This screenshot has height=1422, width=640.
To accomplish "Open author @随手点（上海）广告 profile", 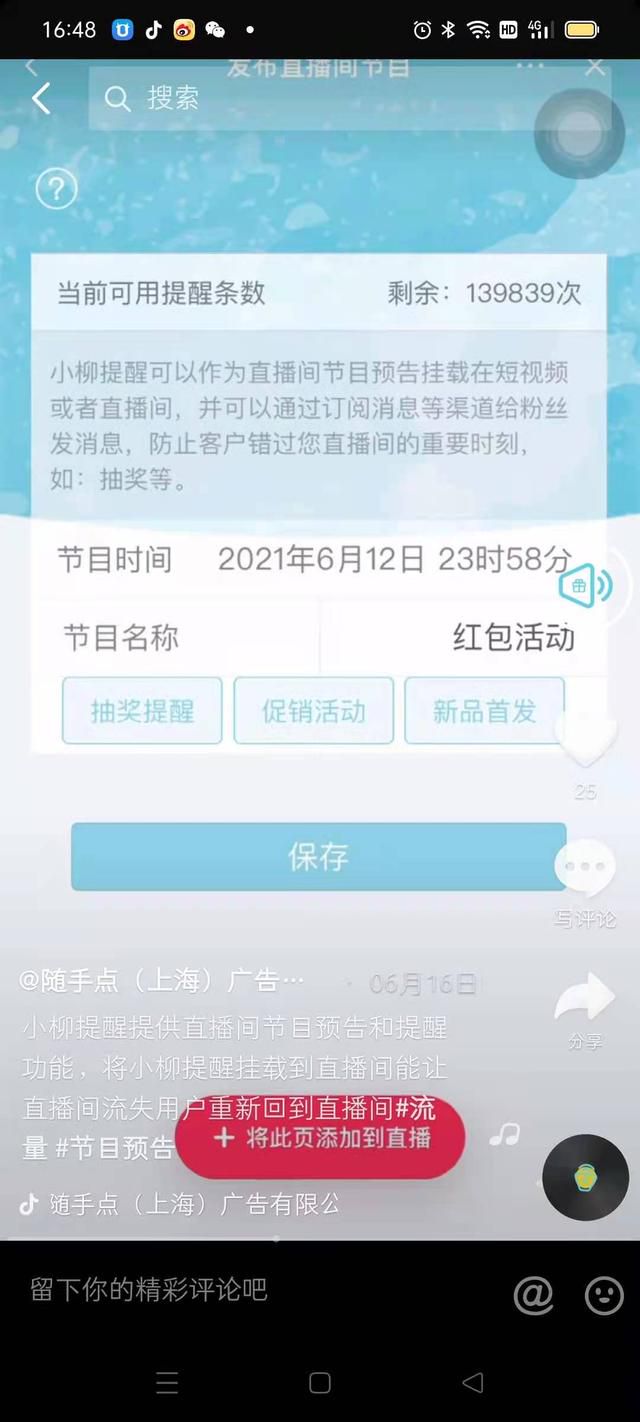I will [162, 981].
